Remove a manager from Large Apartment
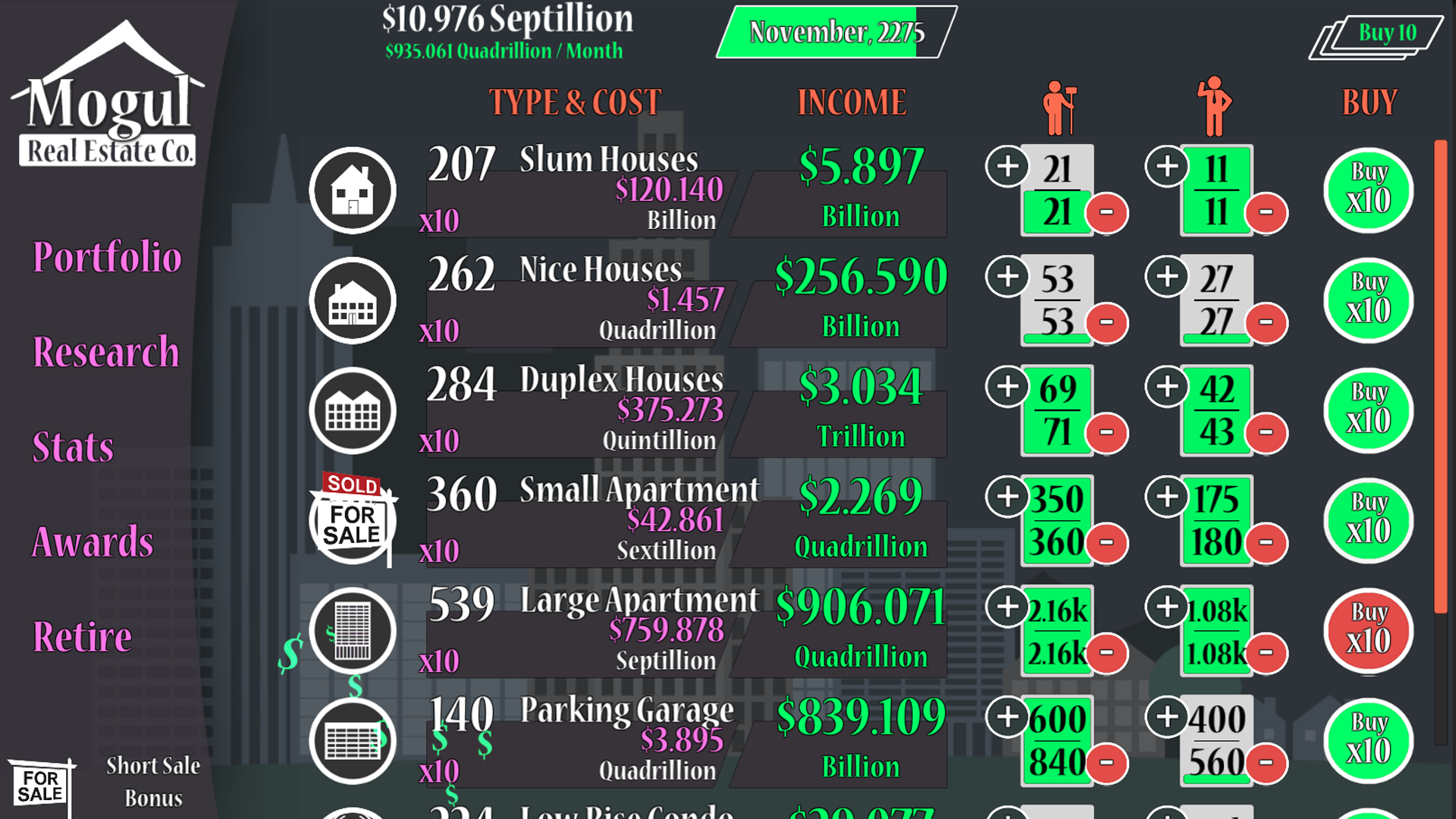Viewport: 1456px width, 819px height. tap(1266, 652)
